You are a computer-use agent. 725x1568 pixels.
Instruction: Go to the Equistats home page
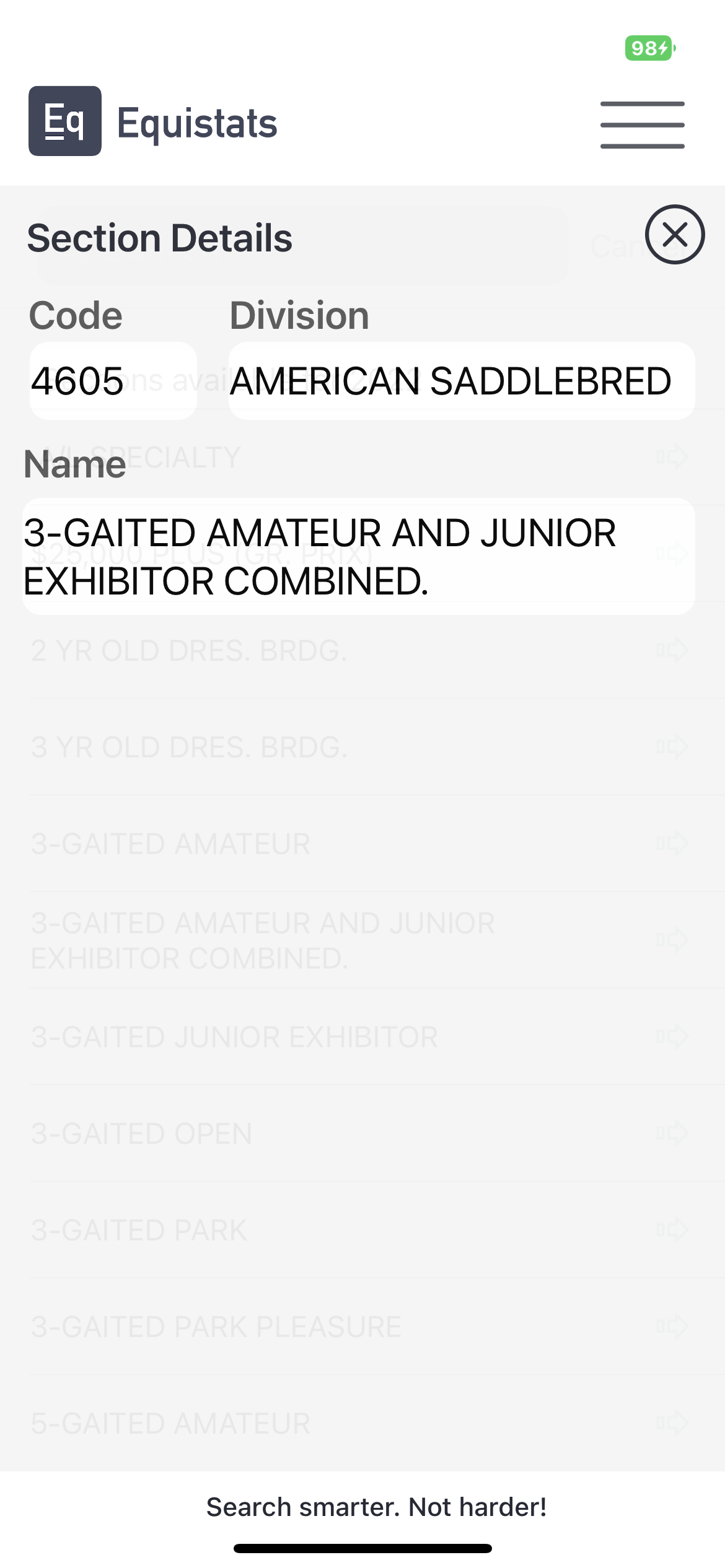click(x=153, y=122)
